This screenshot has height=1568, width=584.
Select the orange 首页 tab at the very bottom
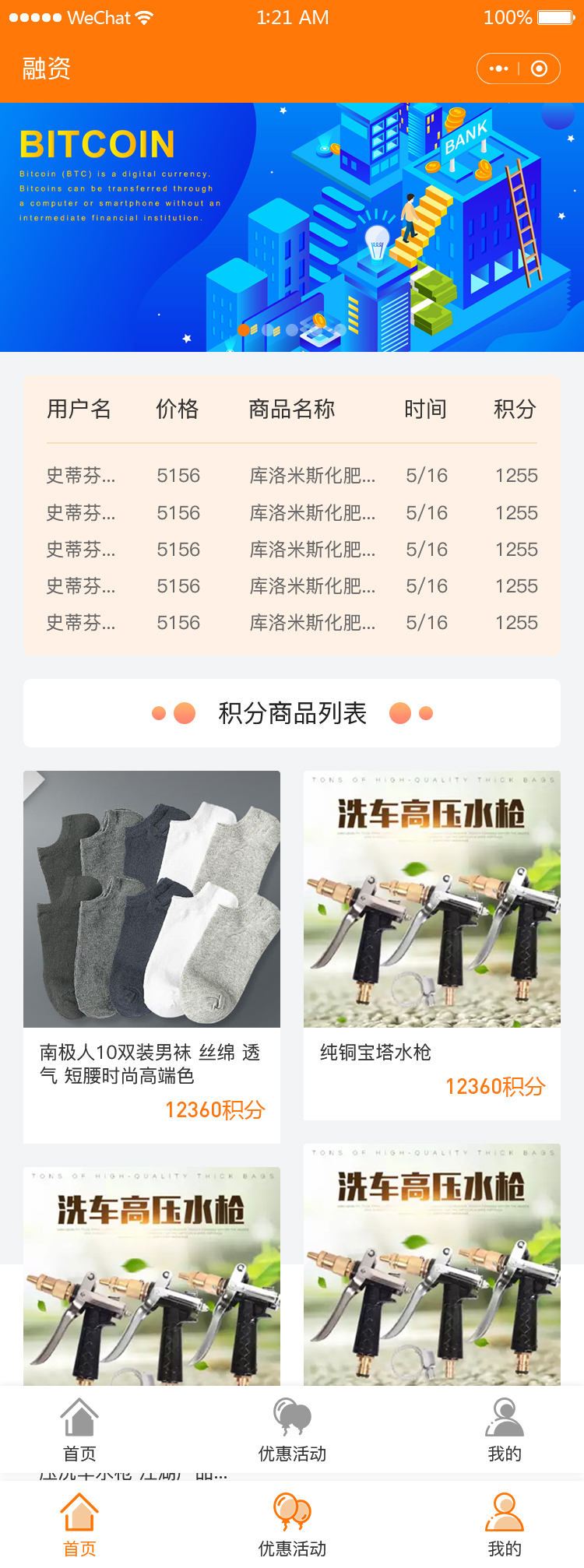79,1524
